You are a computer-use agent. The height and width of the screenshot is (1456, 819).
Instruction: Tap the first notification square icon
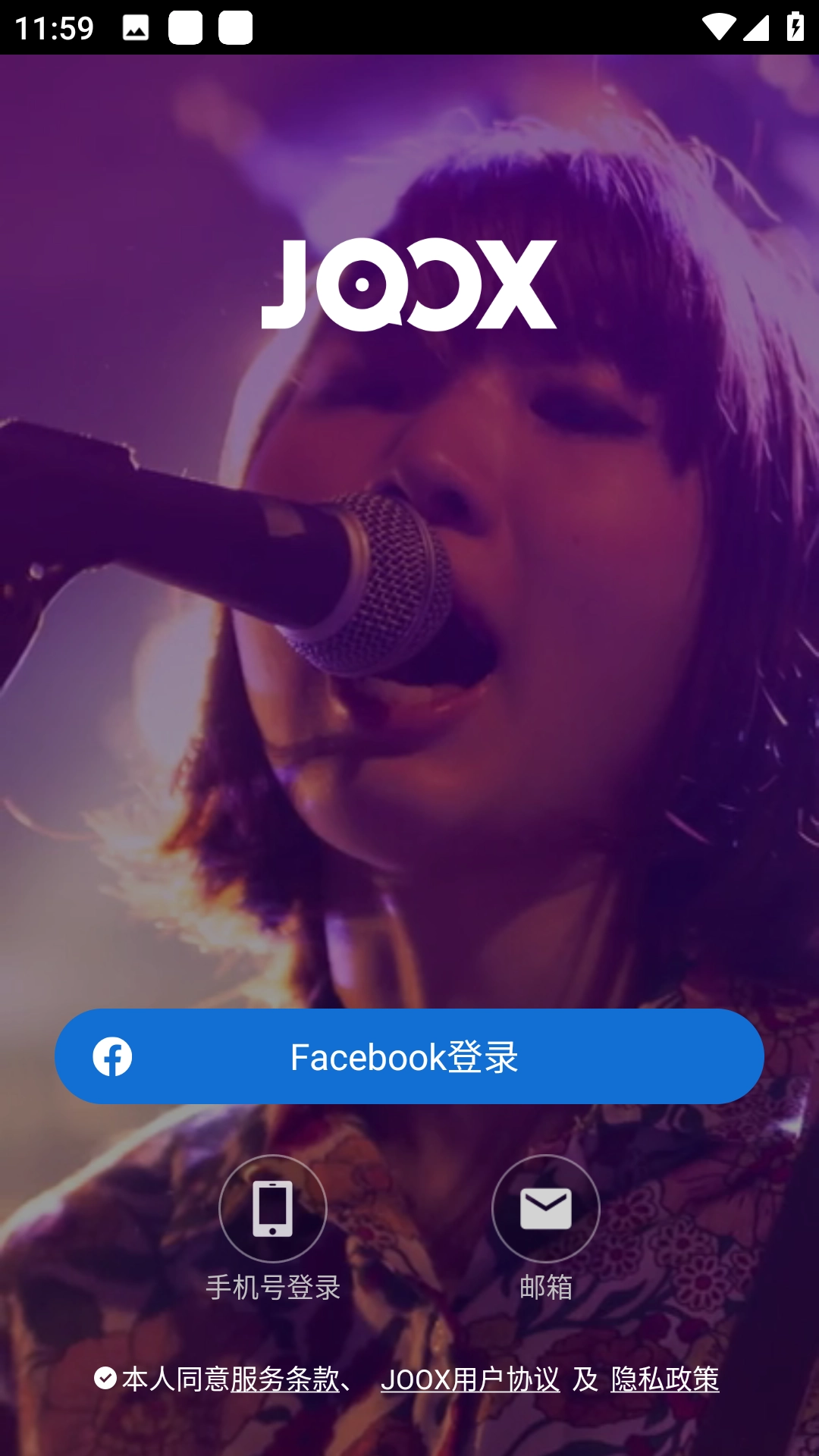click(x=186, y=27)
